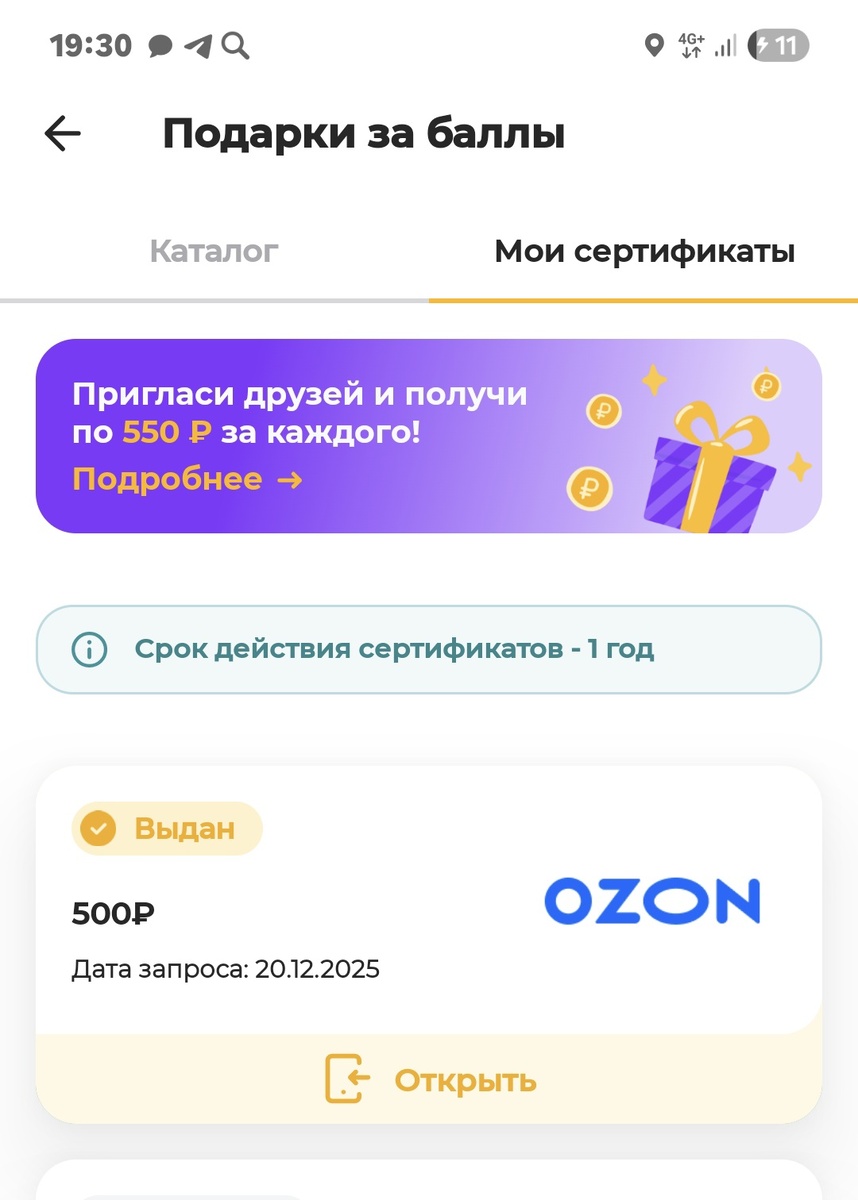Tap the battery indicator showing 11 percent
The image size is (858, 1200).
coord(779,46)
